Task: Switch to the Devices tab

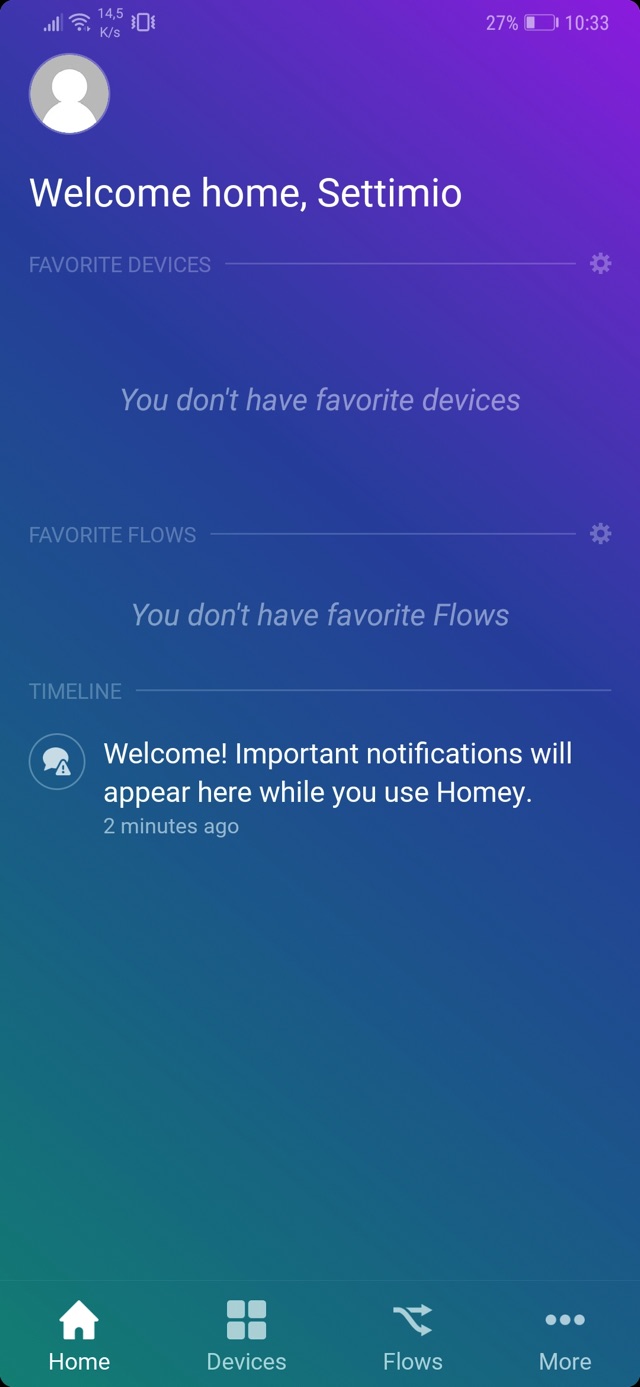Action: pos(246,1335)
